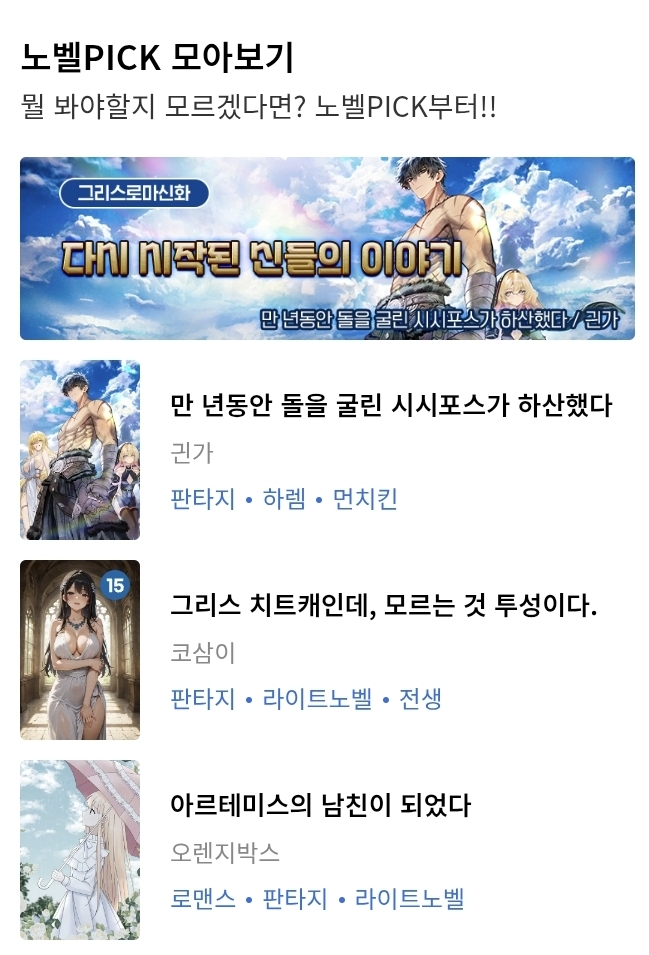Open the 그리스로마신화 banner
Viewport: 649px width, 955px height.
tap(327, 248)
